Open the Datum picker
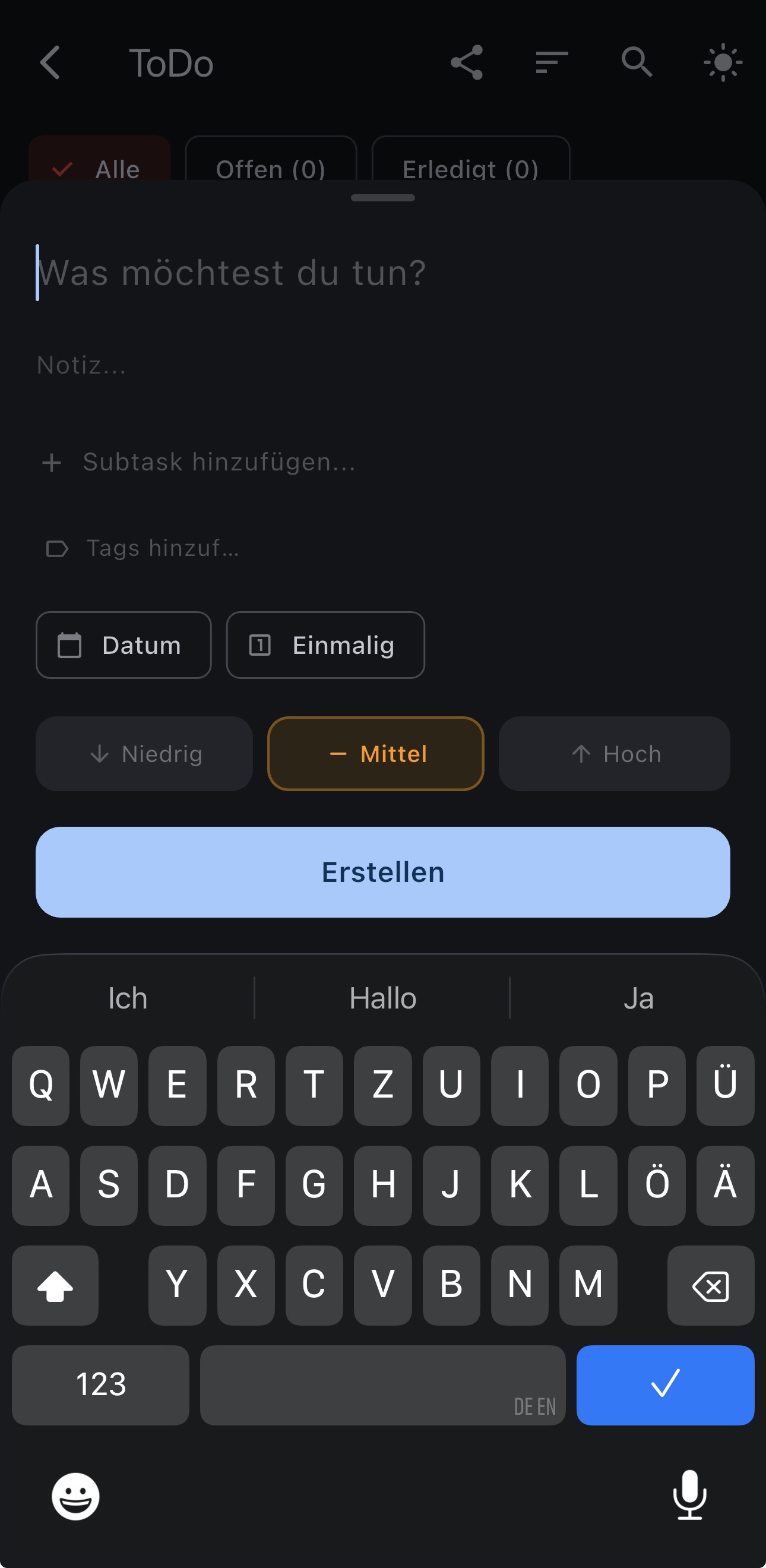This screenshot has height=1568, width=766. [124, 645]
